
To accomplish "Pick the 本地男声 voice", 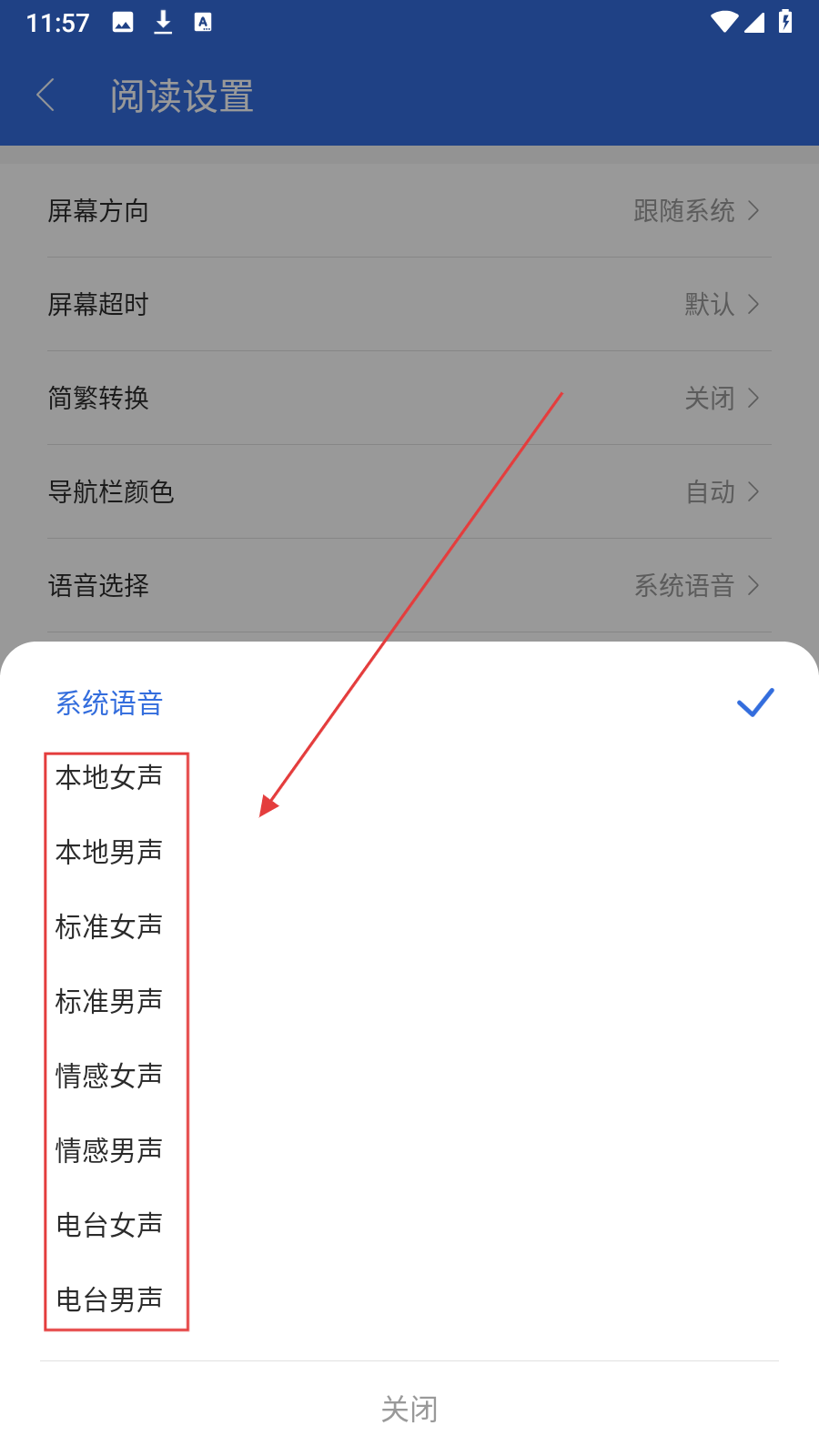I will pyautogui.click(x=409, y=852).
